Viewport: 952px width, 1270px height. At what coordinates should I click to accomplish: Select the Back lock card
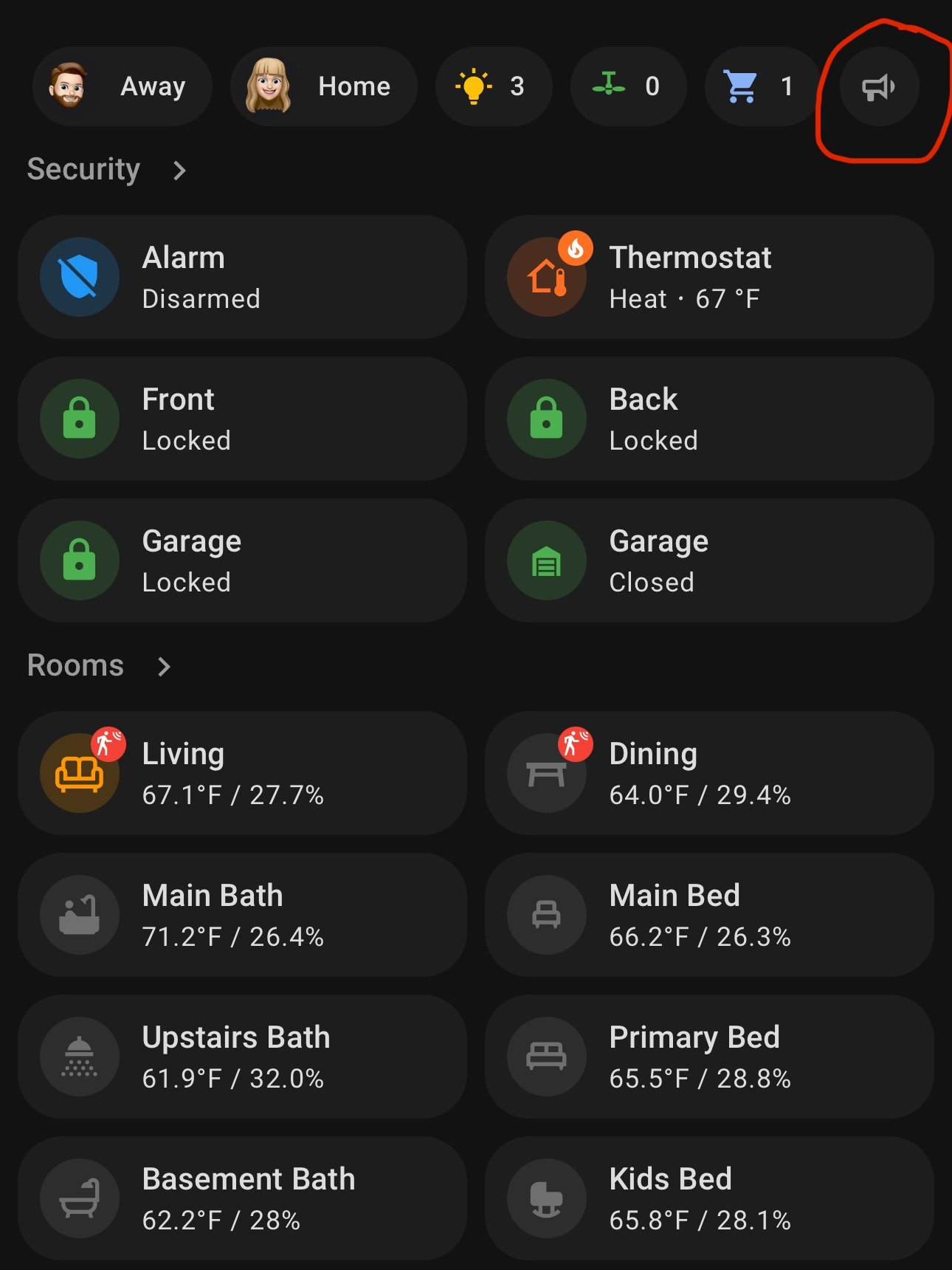coord(708,419)
